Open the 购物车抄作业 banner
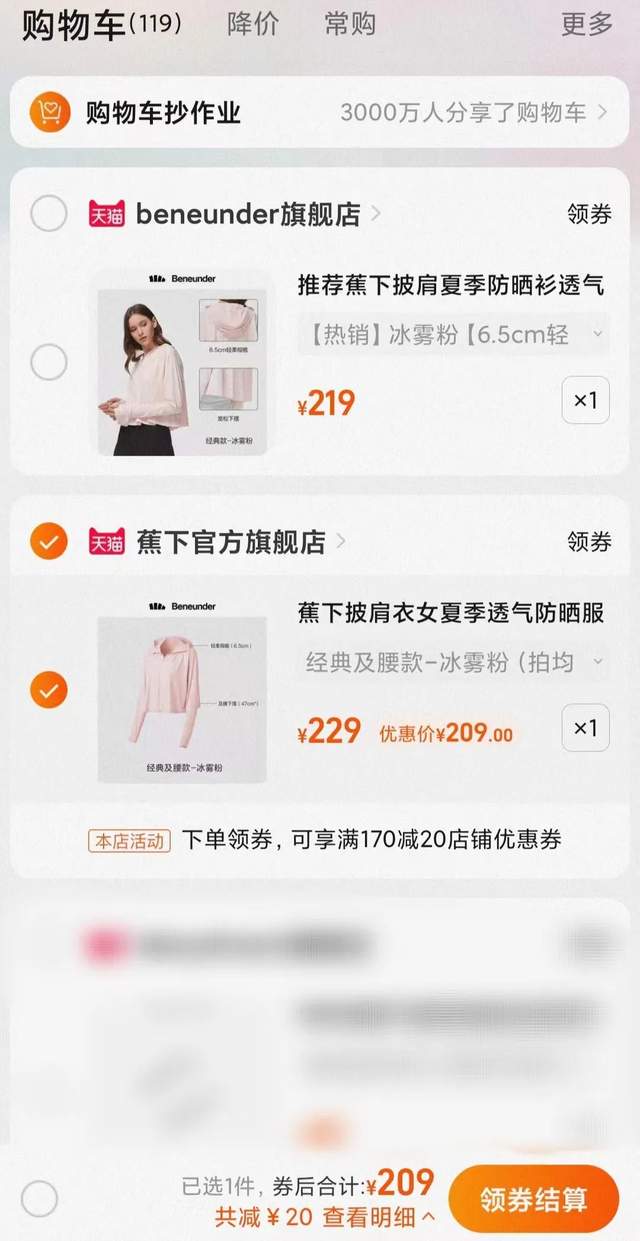640x1241 pixels. point(320,112)
